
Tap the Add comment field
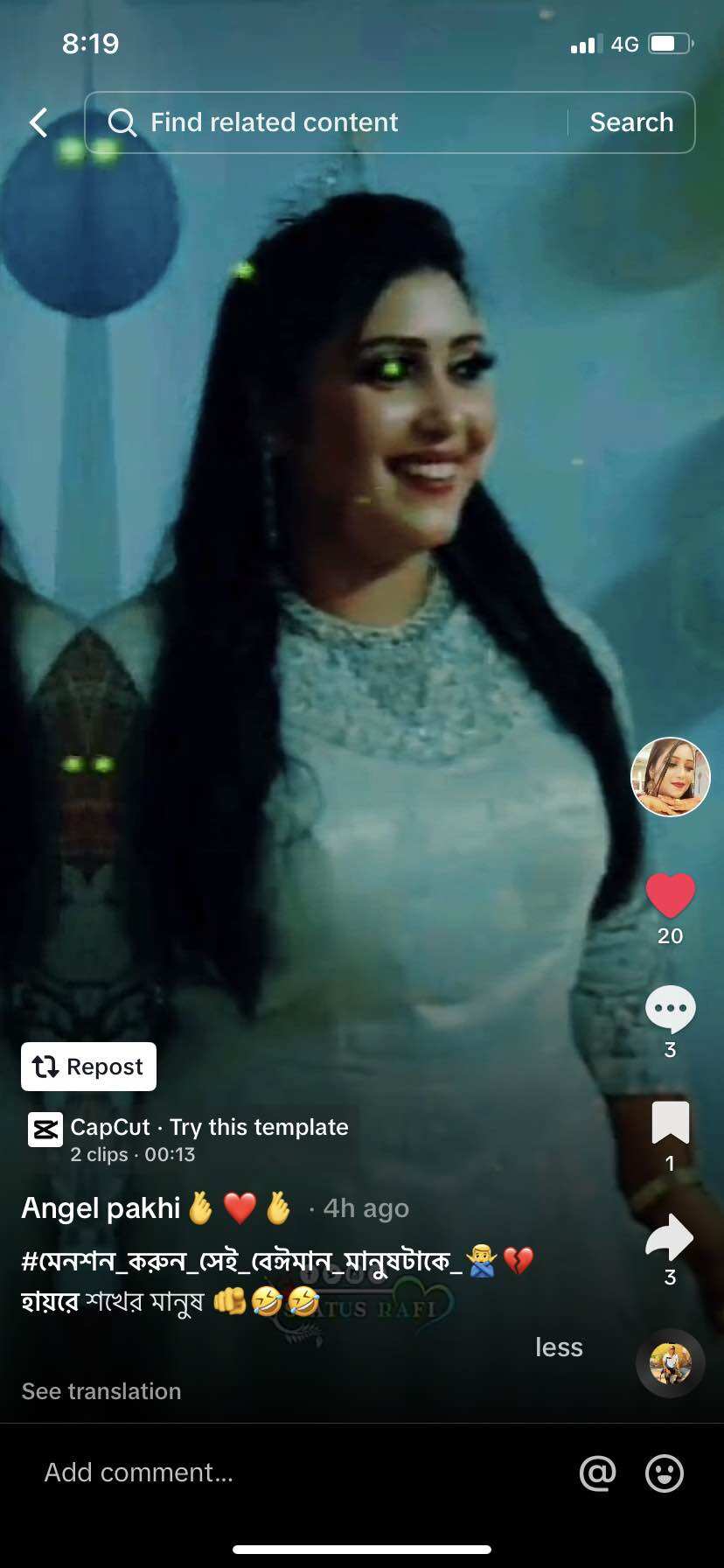click(x=262, y=1473)
